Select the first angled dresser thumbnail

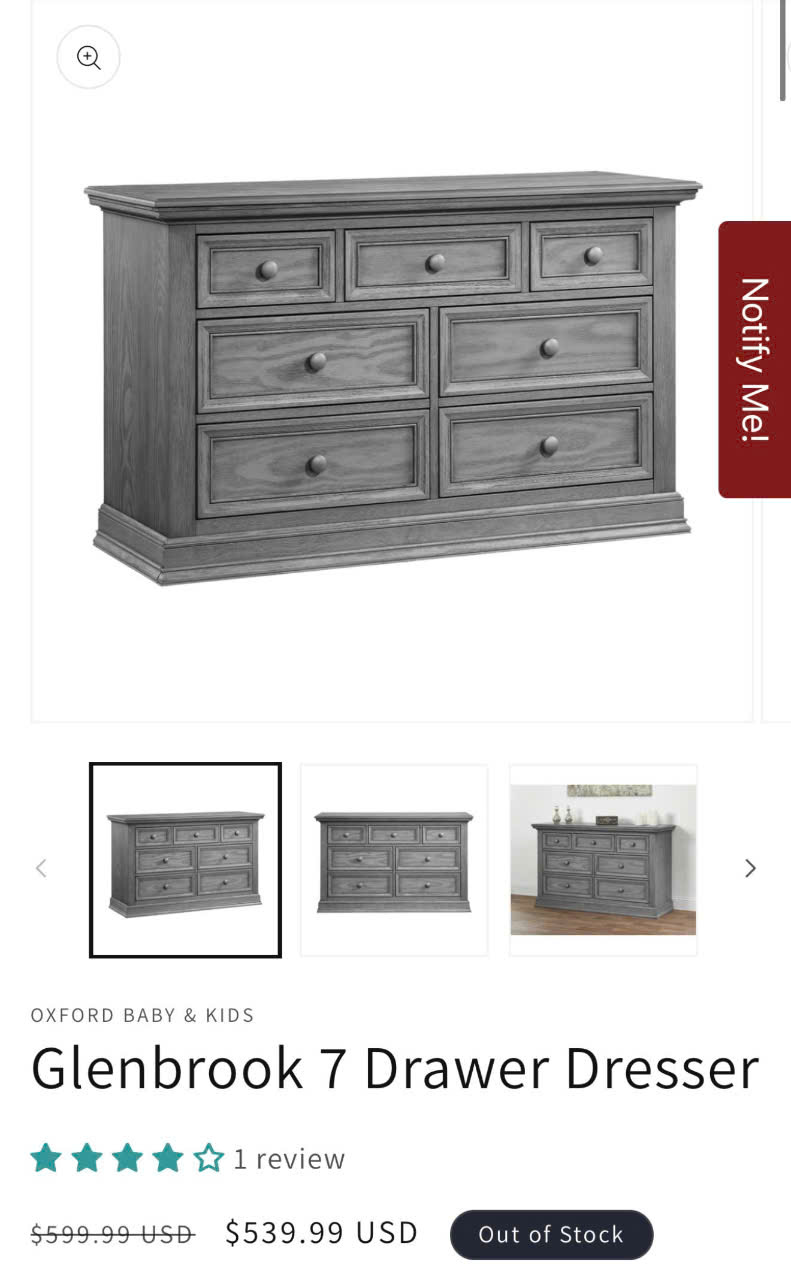pos(185,860)
